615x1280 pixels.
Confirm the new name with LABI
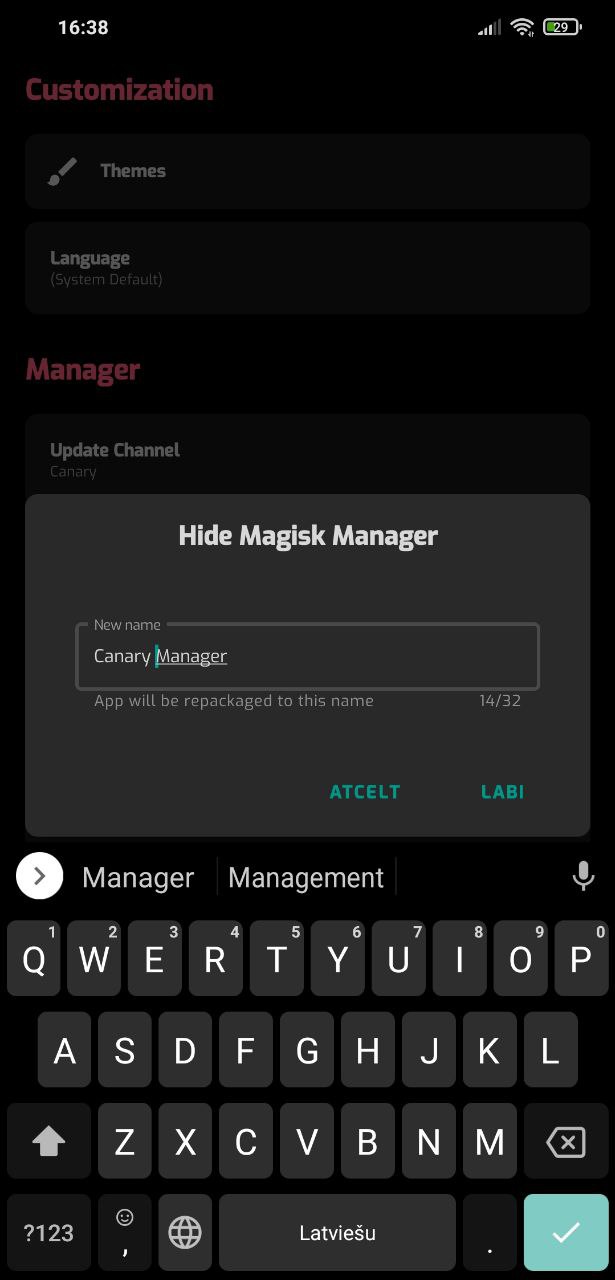coord(502,792)
